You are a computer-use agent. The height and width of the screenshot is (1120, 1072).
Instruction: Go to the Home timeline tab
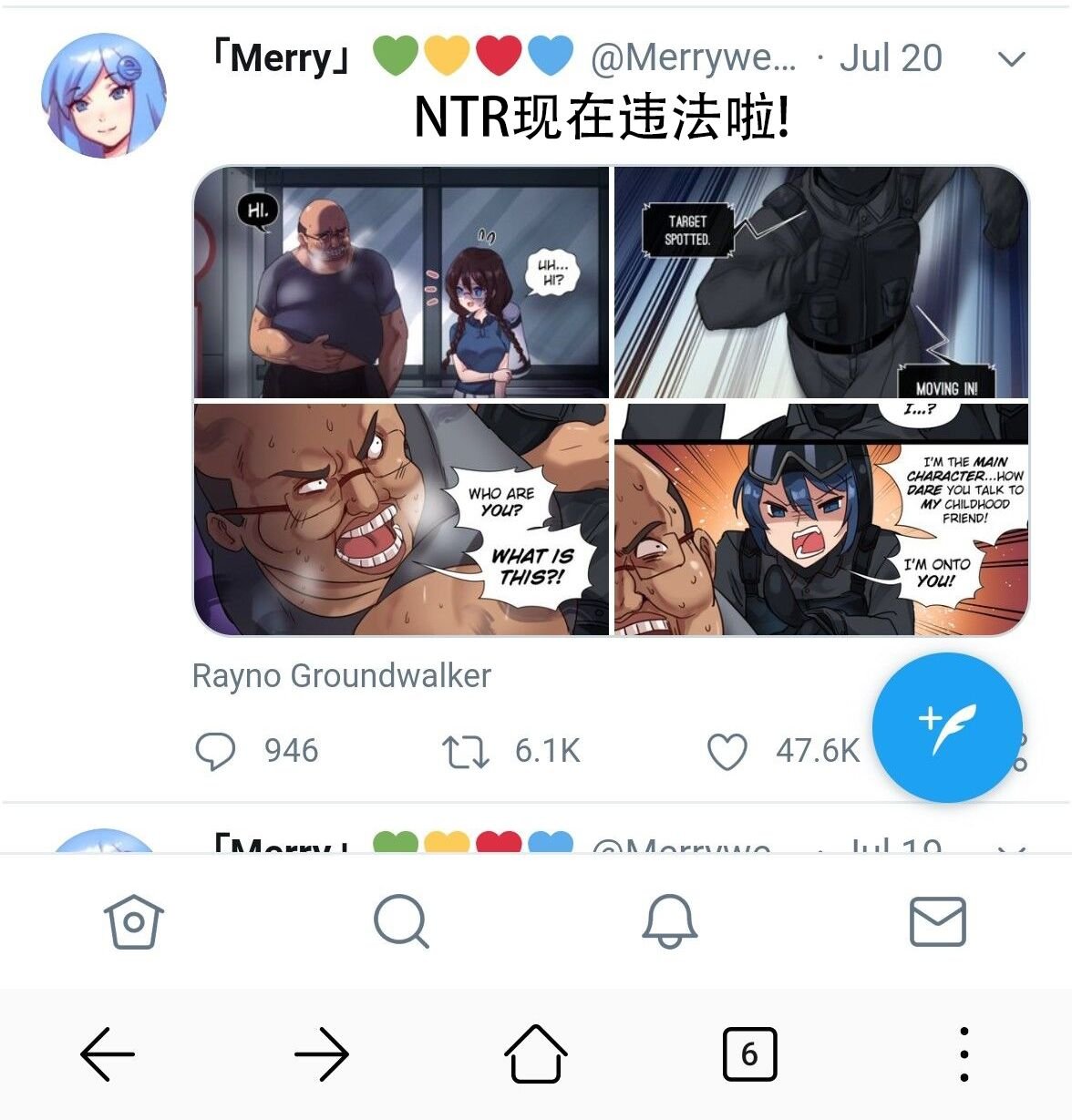click(133, 922)
